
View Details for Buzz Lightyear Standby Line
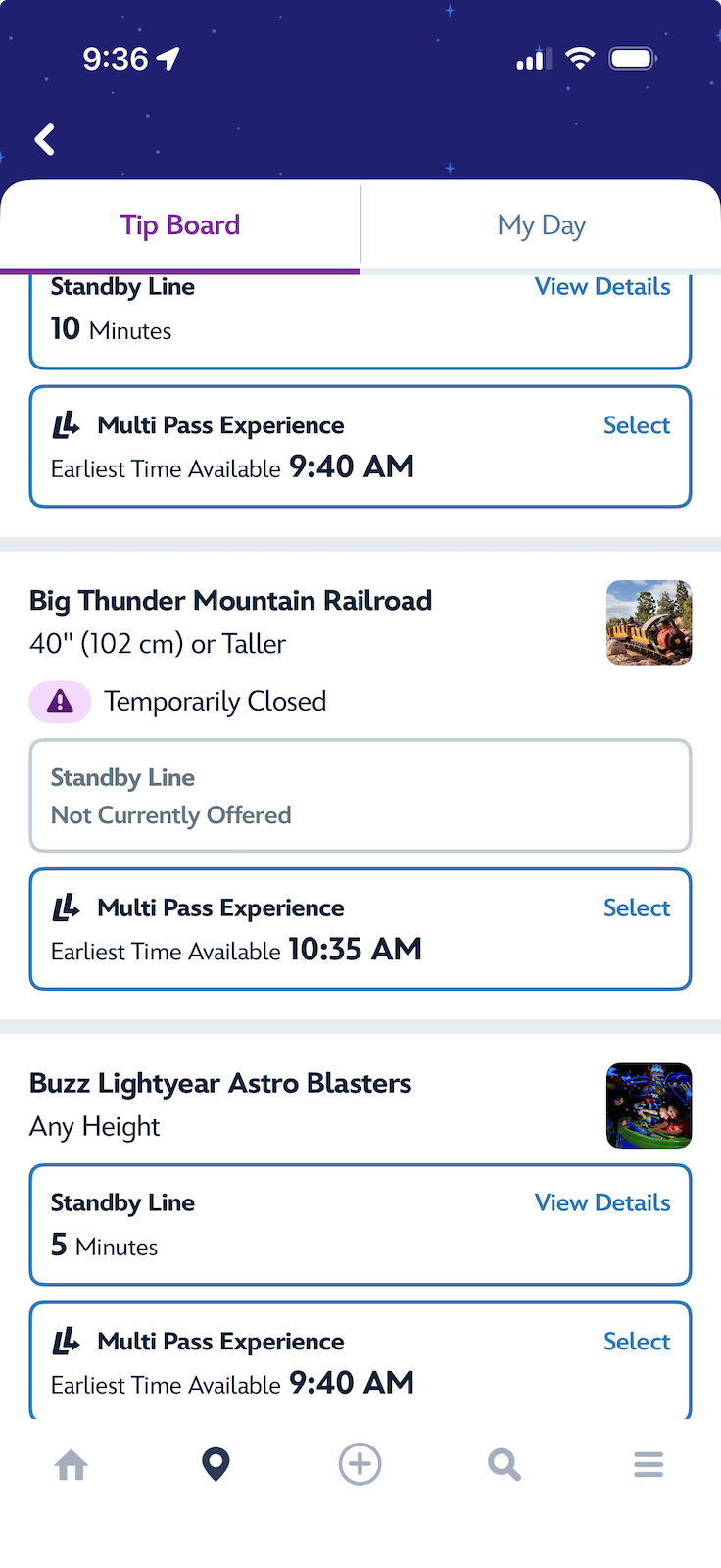coord(601,1202)
